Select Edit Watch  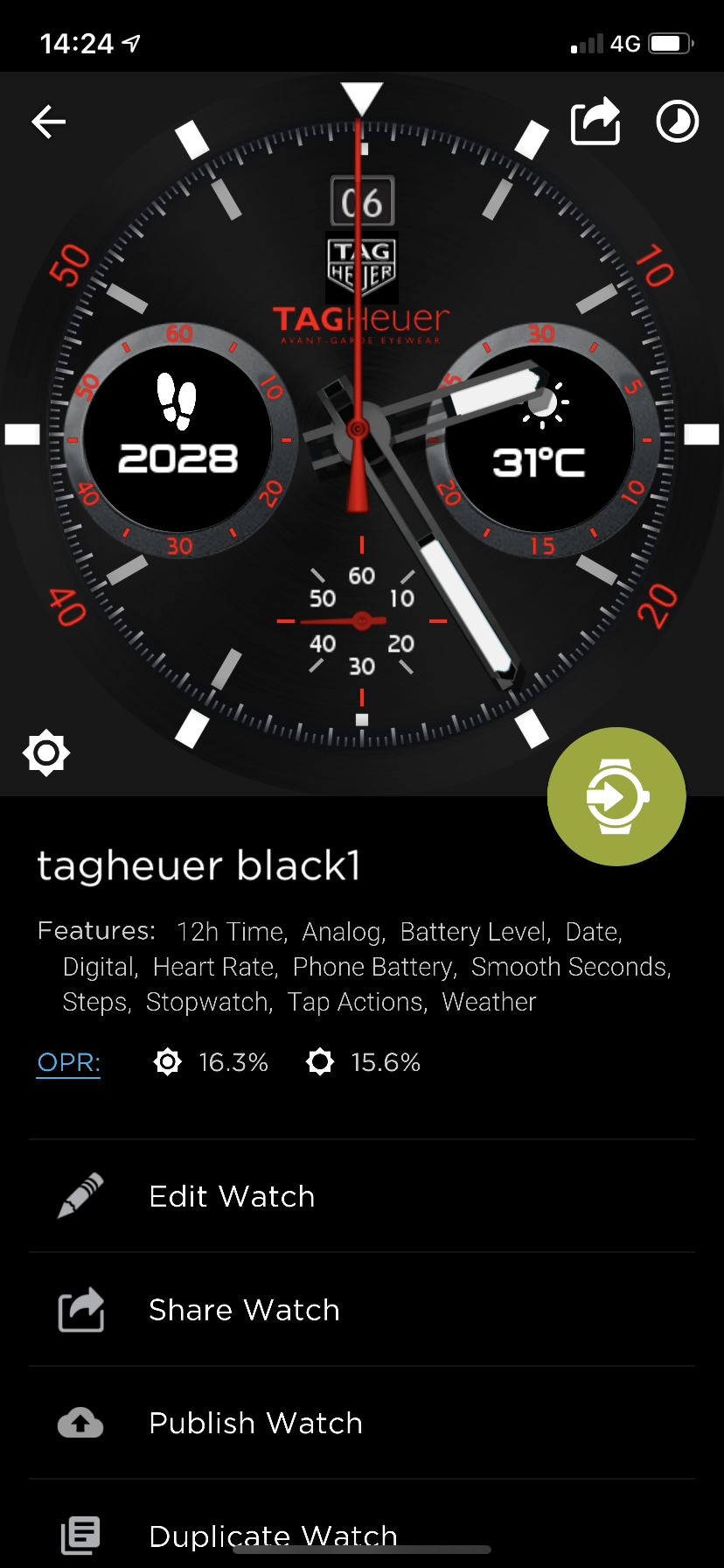pyautogui.click(x=362, y=1196)
